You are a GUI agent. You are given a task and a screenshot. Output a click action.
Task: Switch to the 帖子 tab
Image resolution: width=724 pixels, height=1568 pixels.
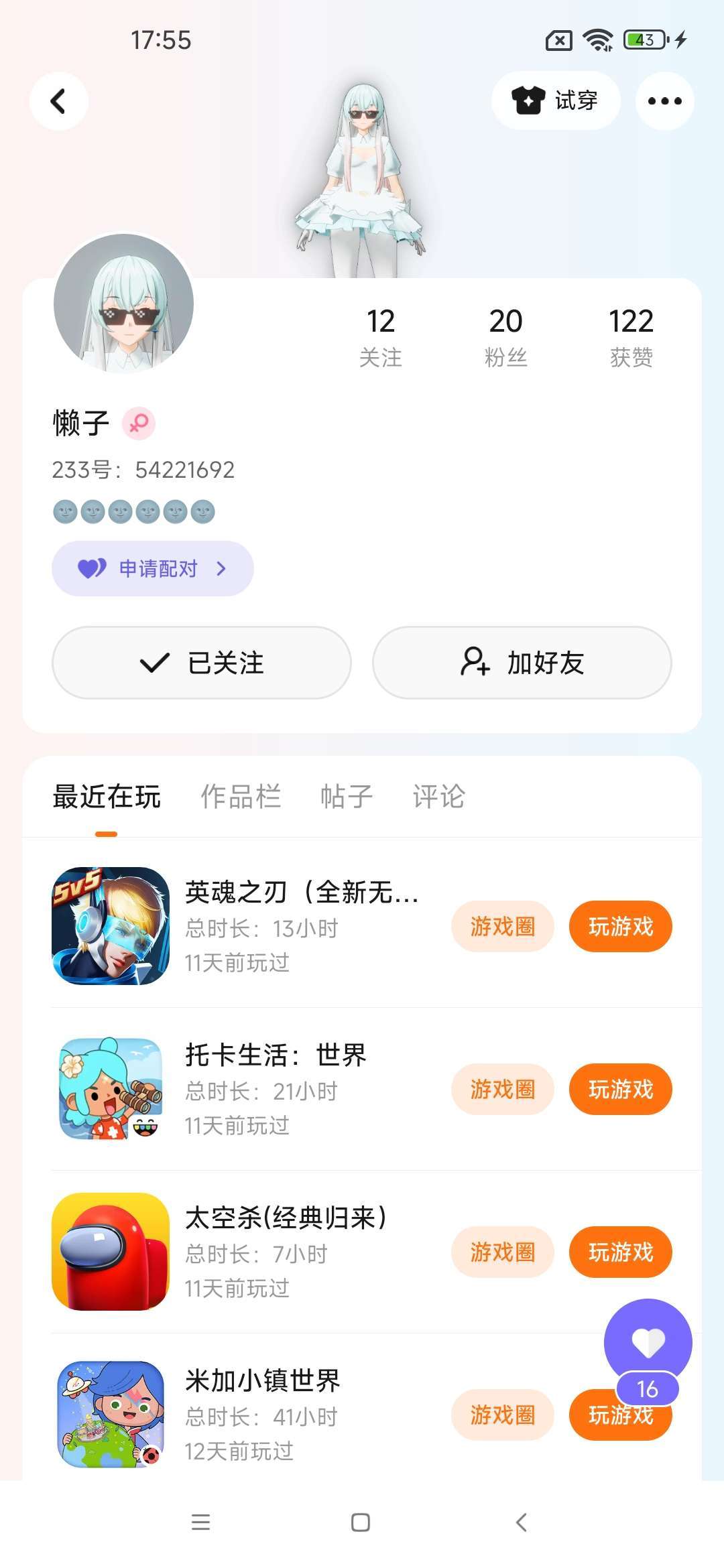(347, 797)
